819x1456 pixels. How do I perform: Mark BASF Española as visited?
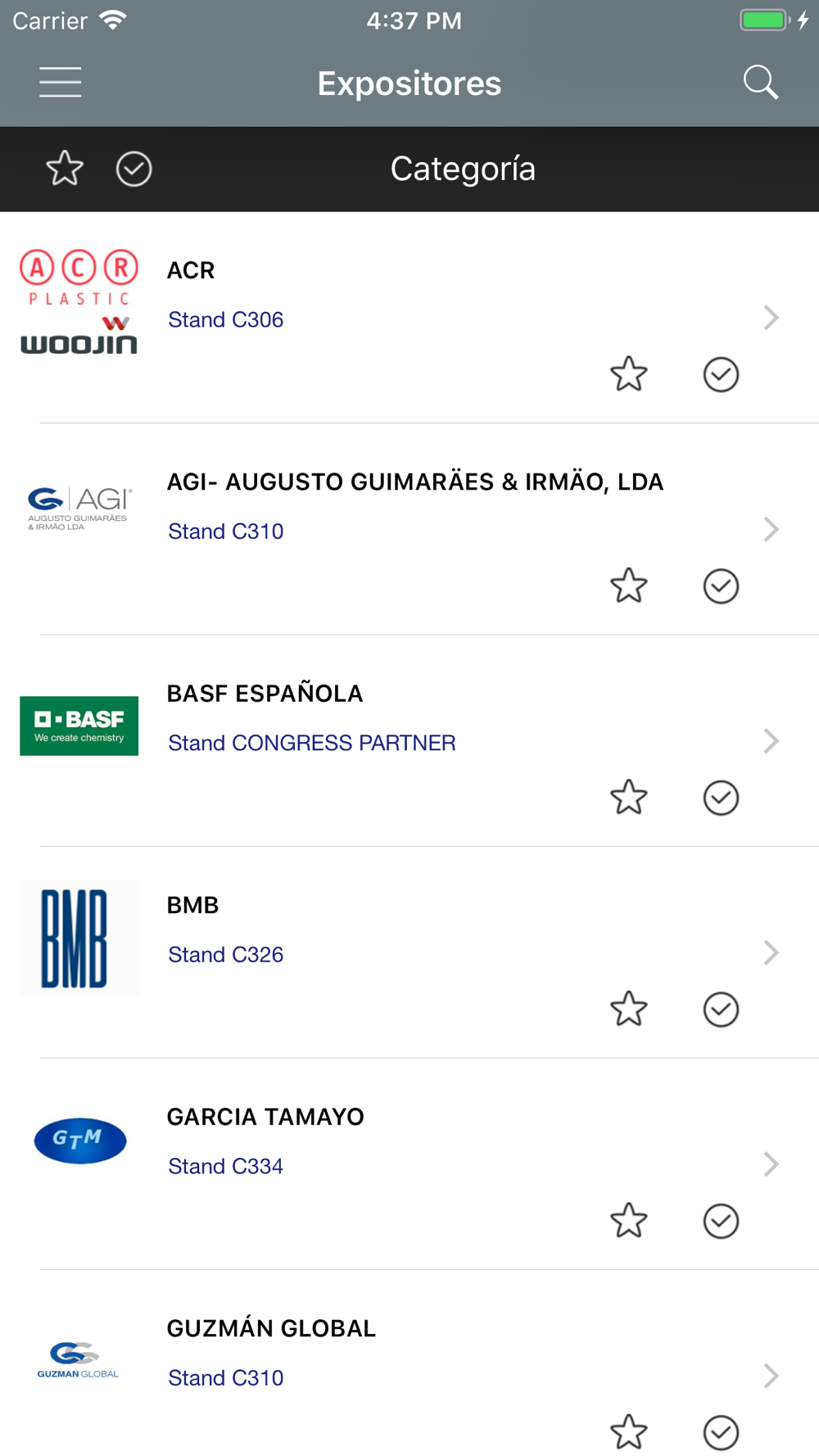point(721,798)
